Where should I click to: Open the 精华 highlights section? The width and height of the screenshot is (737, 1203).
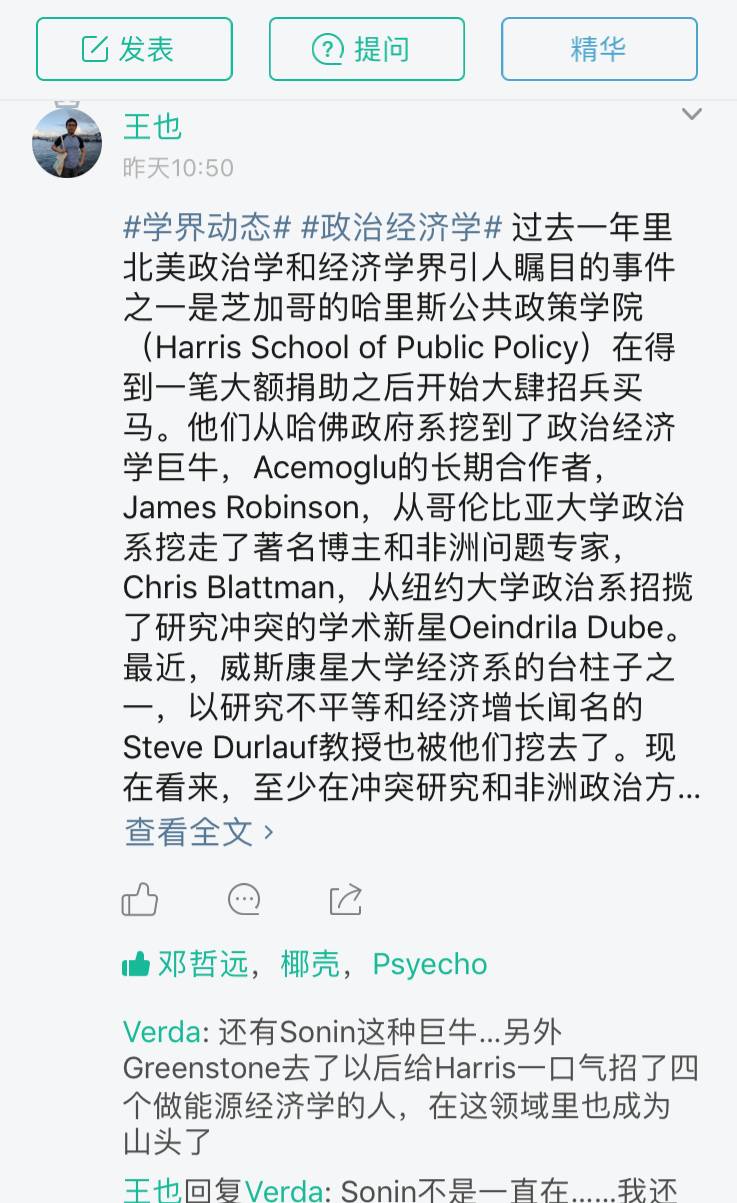pyautogui.click(x=598, y=49)
